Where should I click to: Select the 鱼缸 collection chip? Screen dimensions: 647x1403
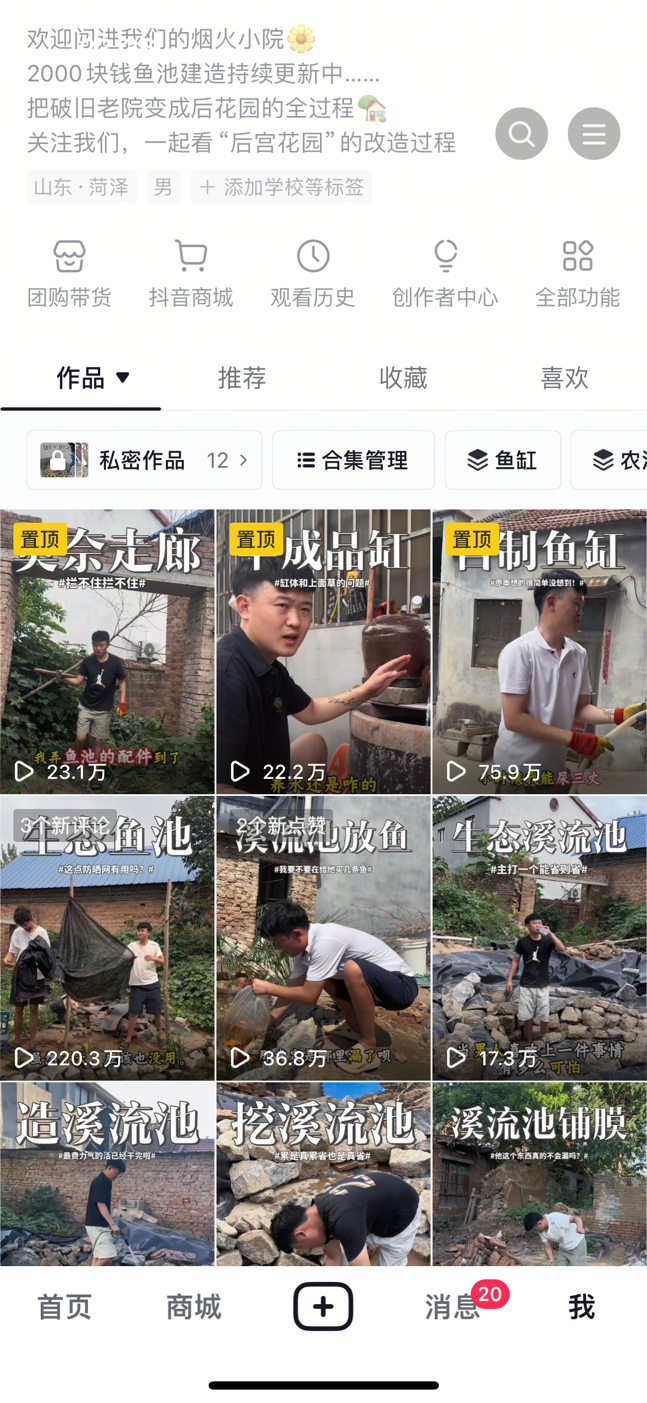pos(502,460)
